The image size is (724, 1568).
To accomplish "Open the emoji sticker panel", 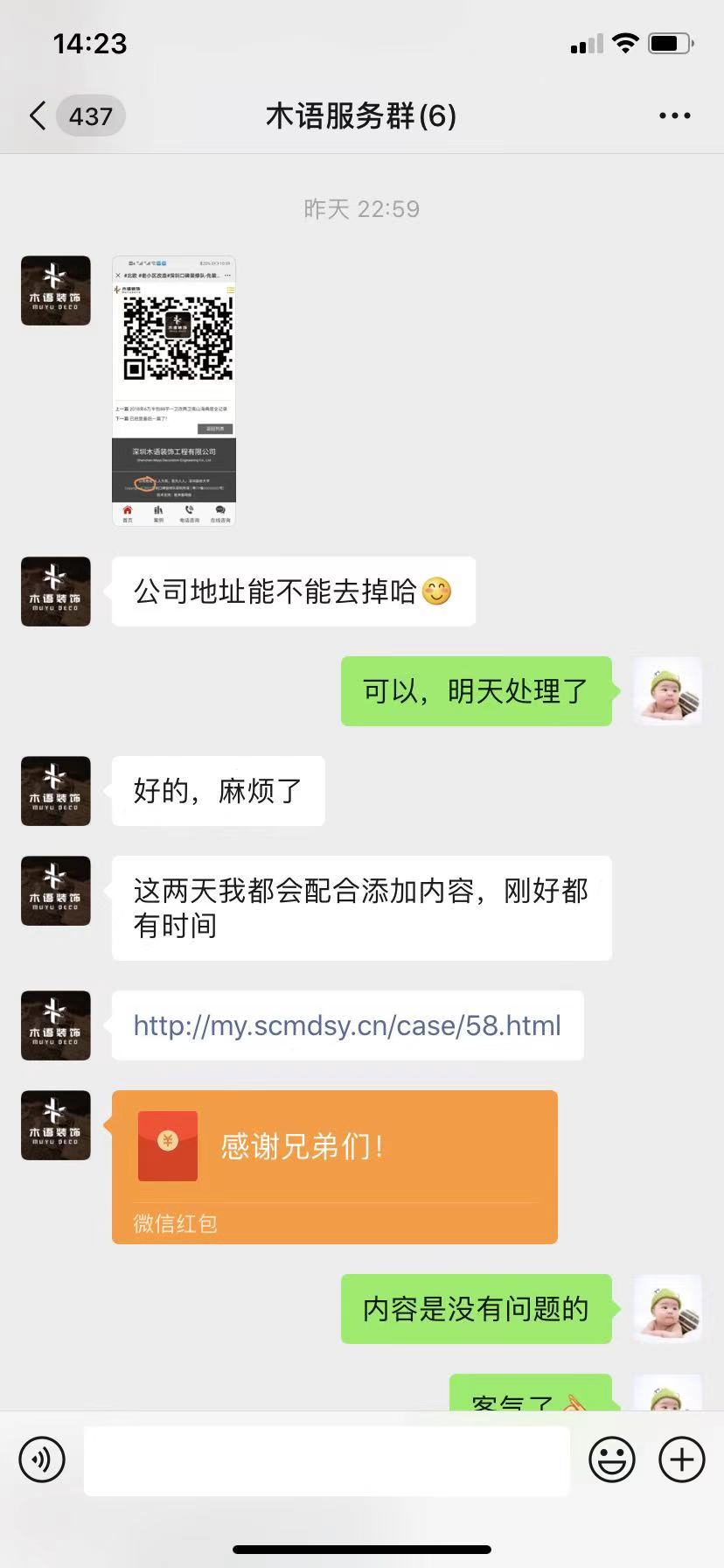I will point(611,1459).
